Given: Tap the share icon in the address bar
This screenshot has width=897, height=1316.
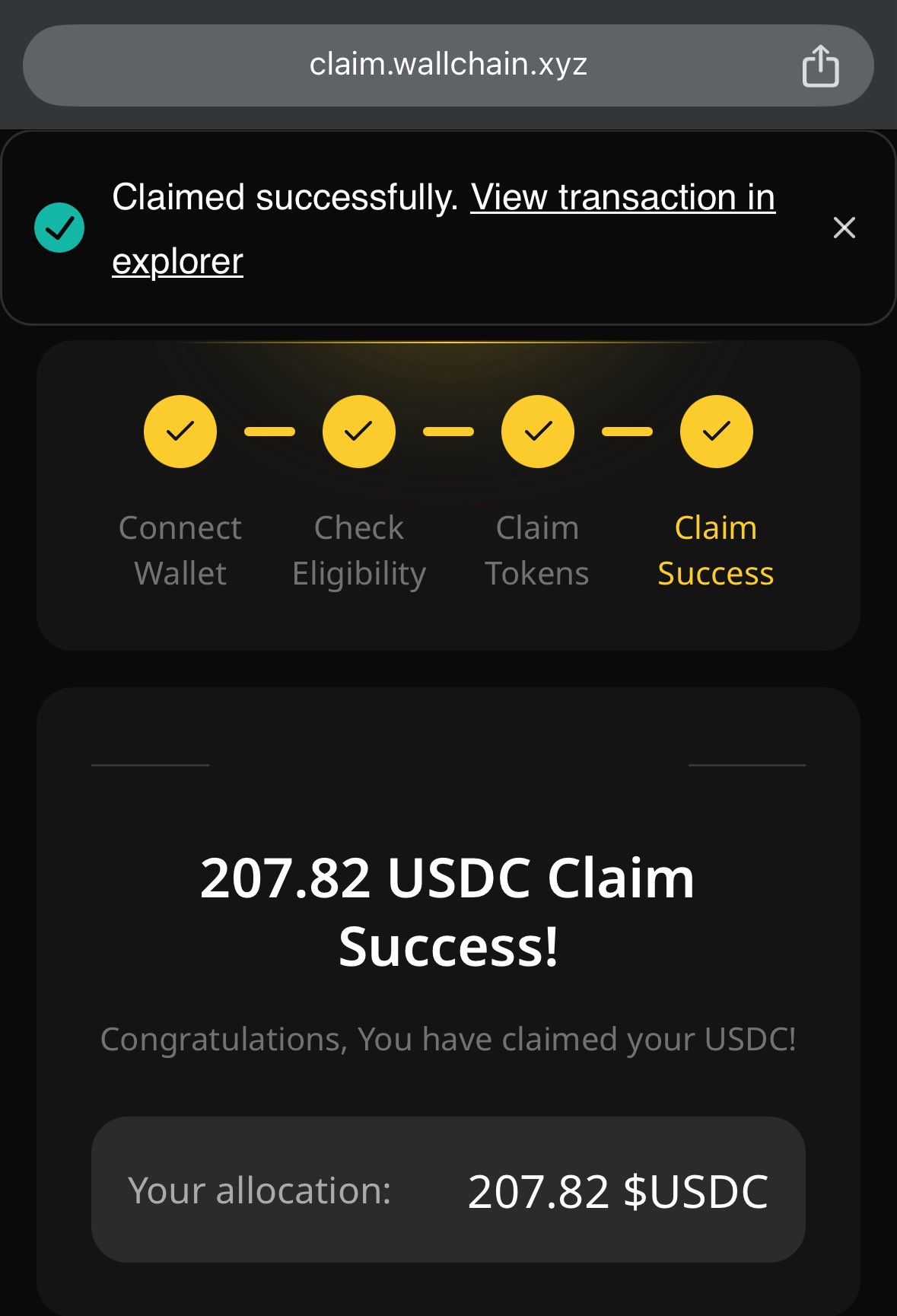Looking at the screenshot, I should click(820, 66).
